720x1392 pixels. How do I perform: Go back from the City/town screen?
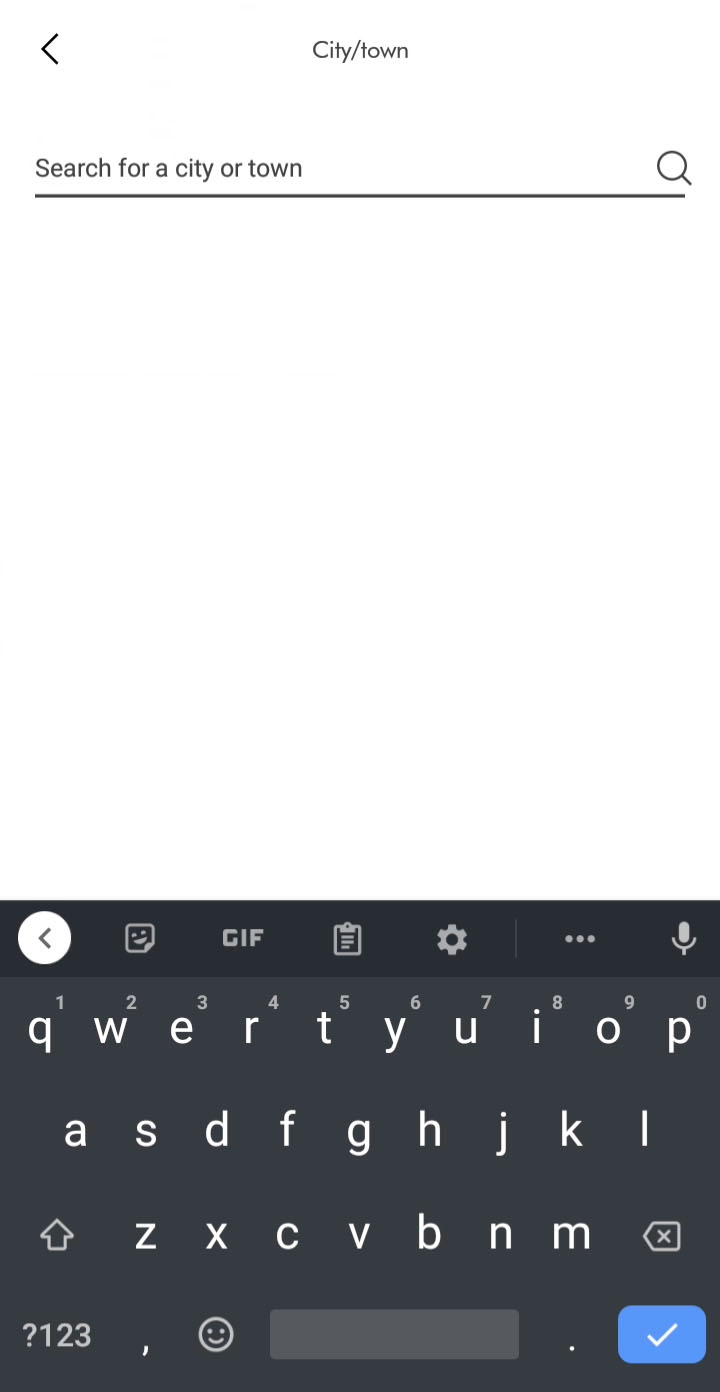coord(50,49)
